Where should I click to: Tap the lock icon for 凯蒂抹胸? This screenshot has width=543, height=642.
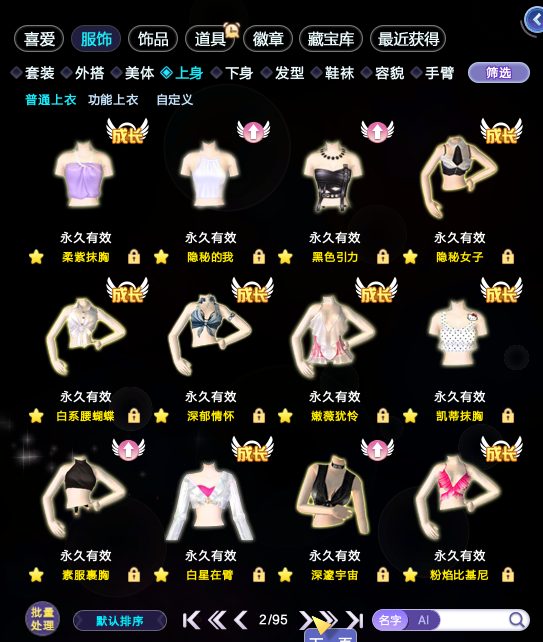coord(508,416)
